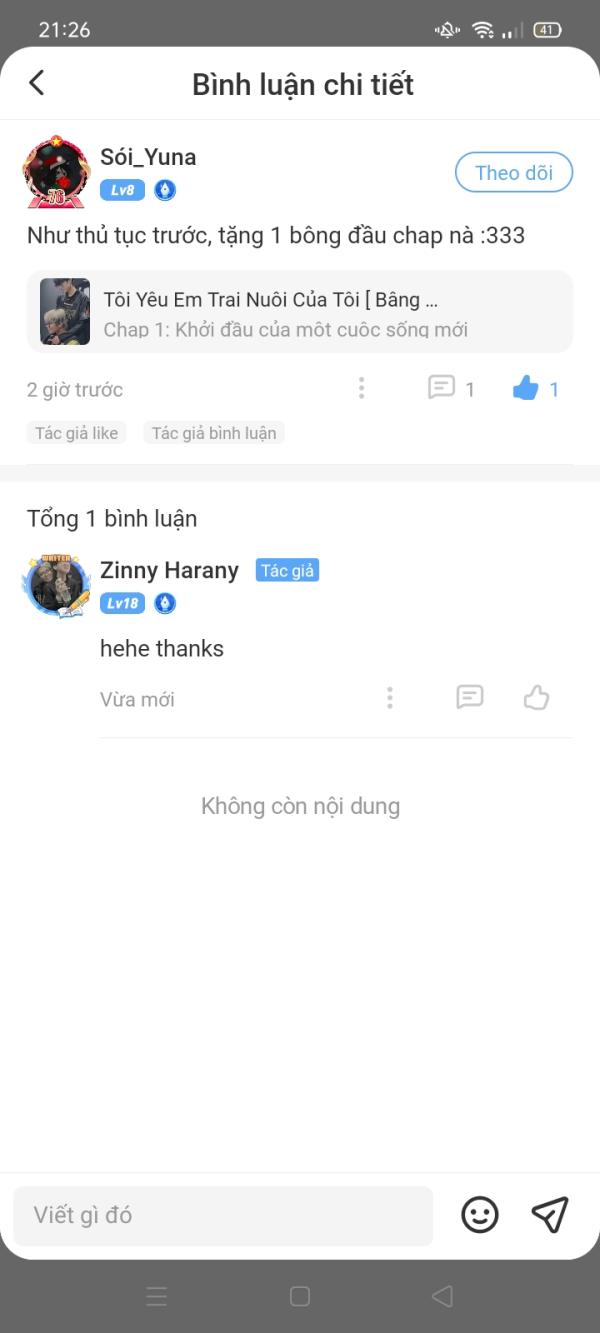Open more options on Zinny Harany's reply
600x1333 pixels.
coord(390,698)
